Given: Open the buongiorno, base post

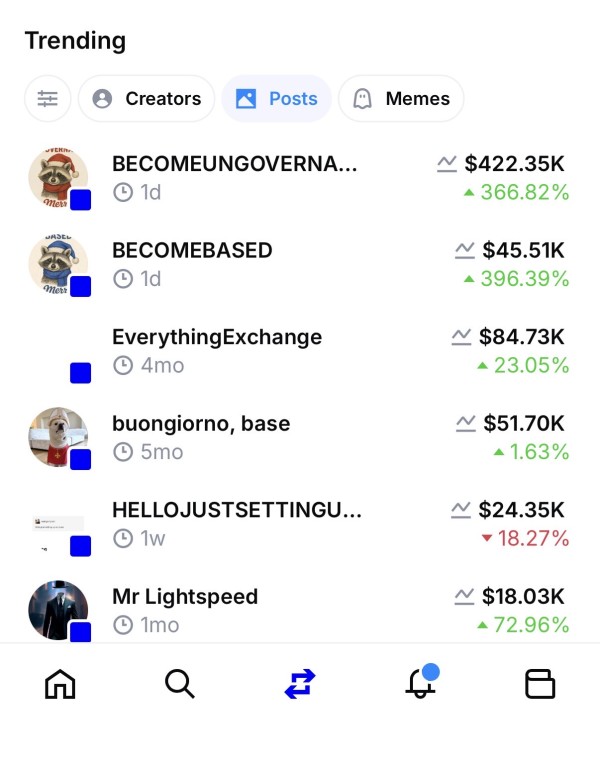Looking at the screenshot, I should (201, 424).
